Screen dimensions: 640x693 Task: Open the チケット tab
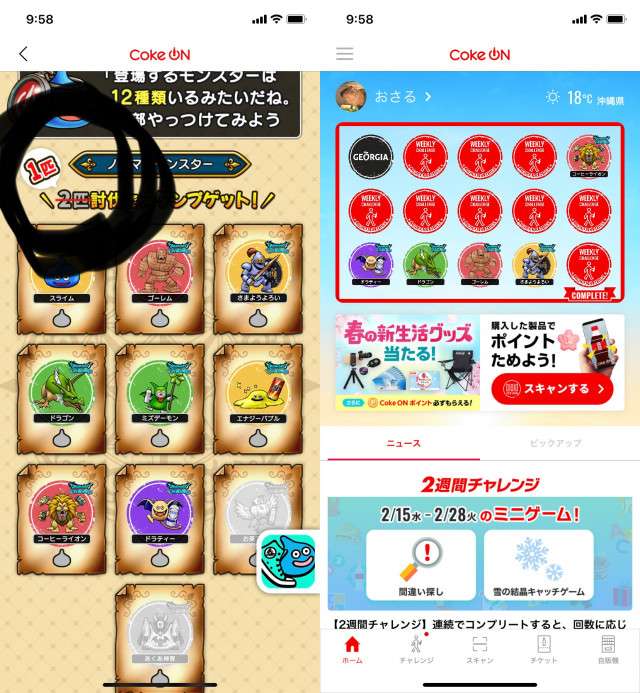543,649
